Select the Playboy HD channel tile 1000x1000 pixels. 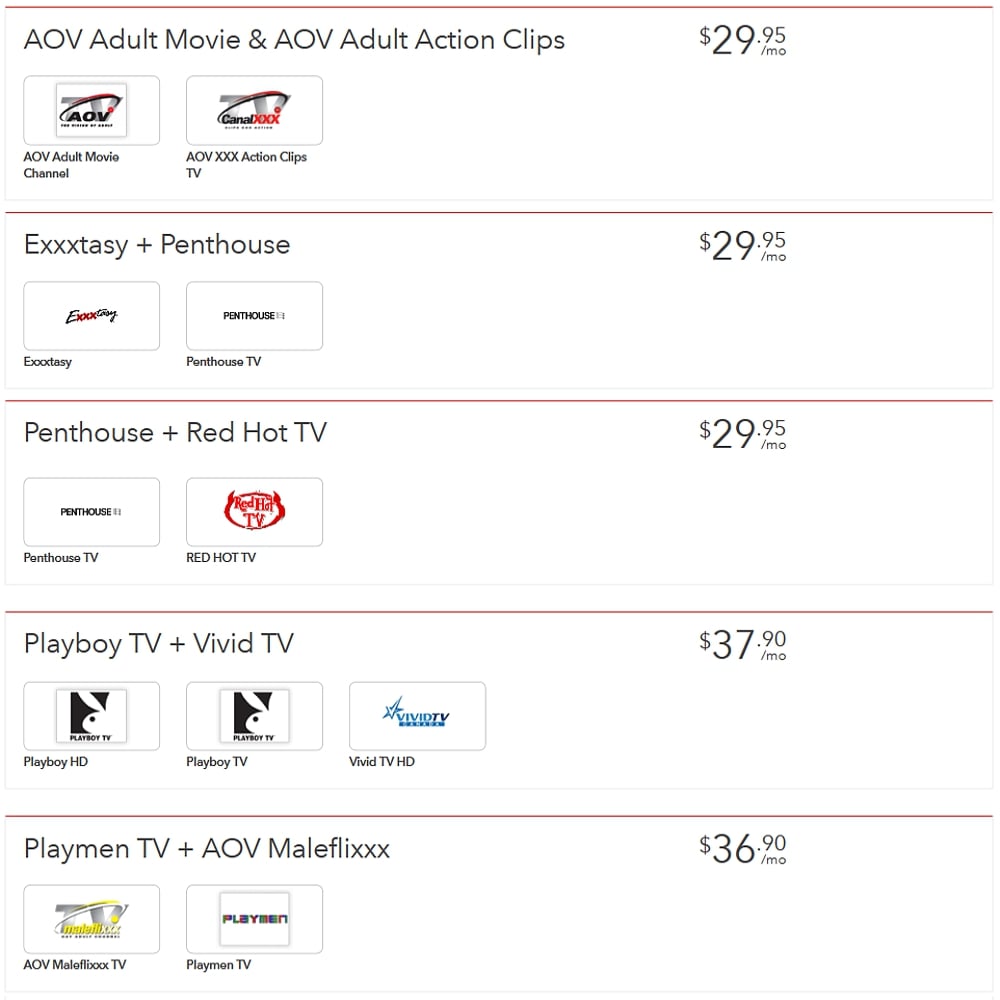click(91, 716)
